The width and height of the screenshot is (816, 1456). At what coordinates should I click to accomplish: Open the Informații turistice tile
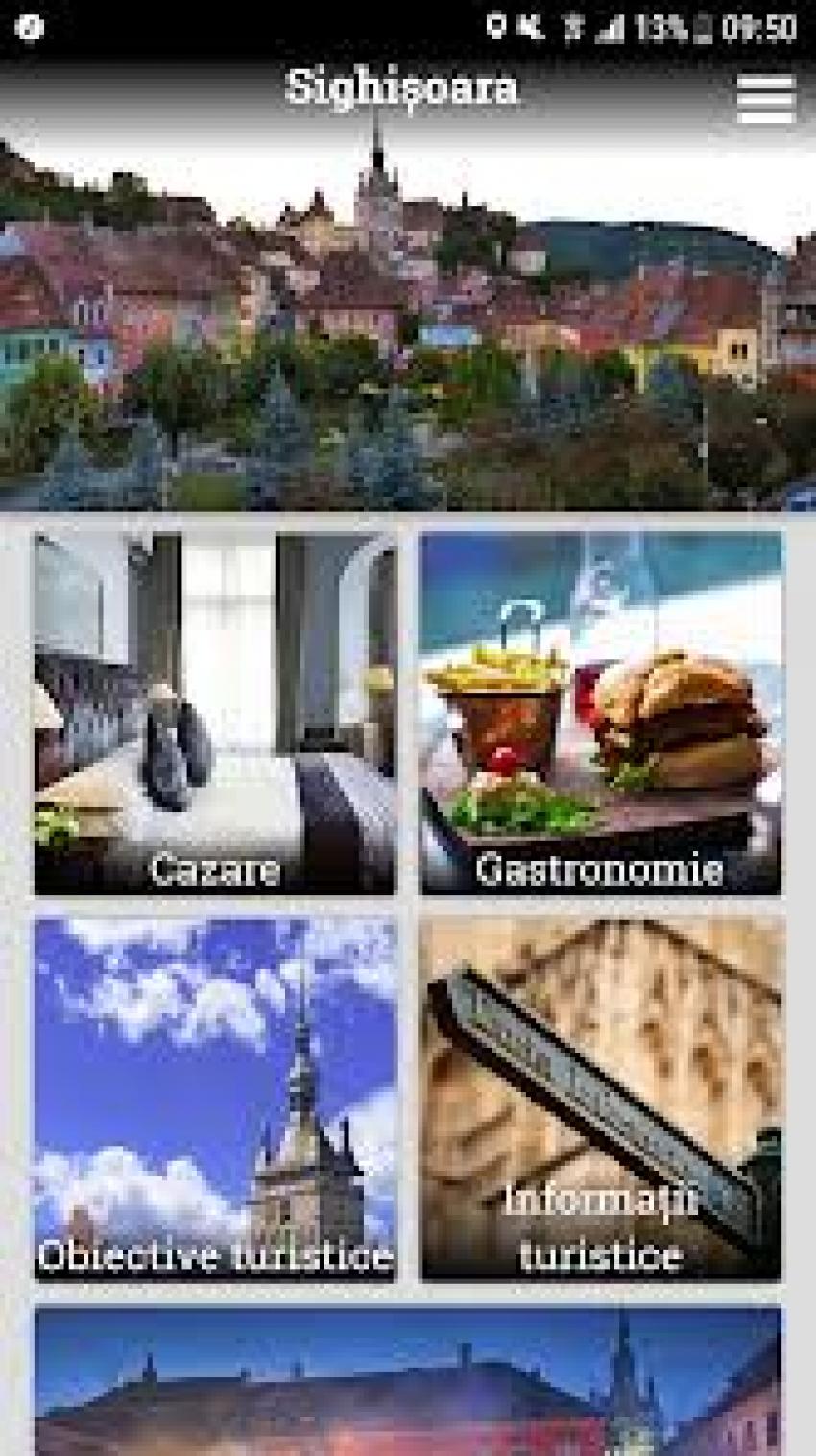[601, 1100]
